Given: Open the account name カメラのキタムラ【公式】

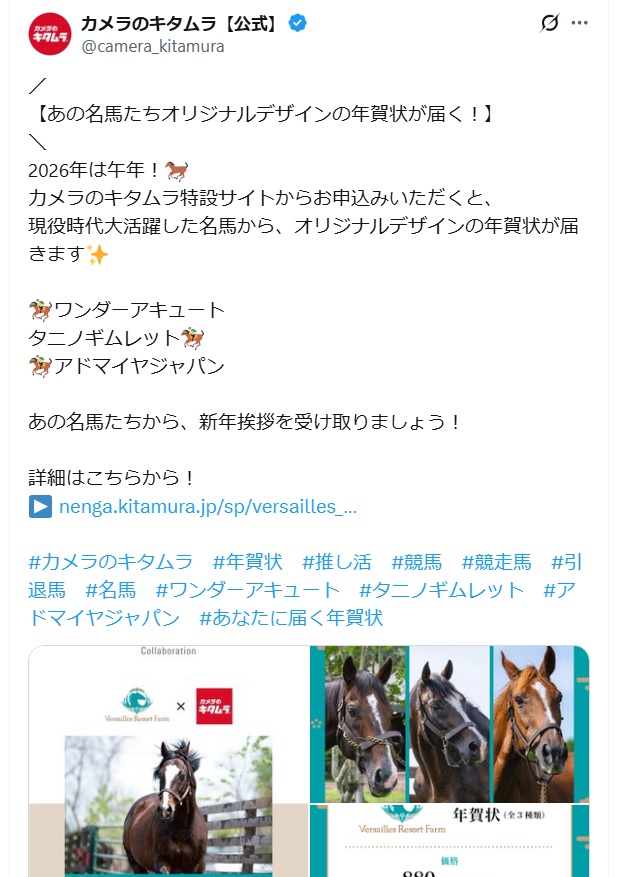Looking at the screenshot, I should pos(182,23).
